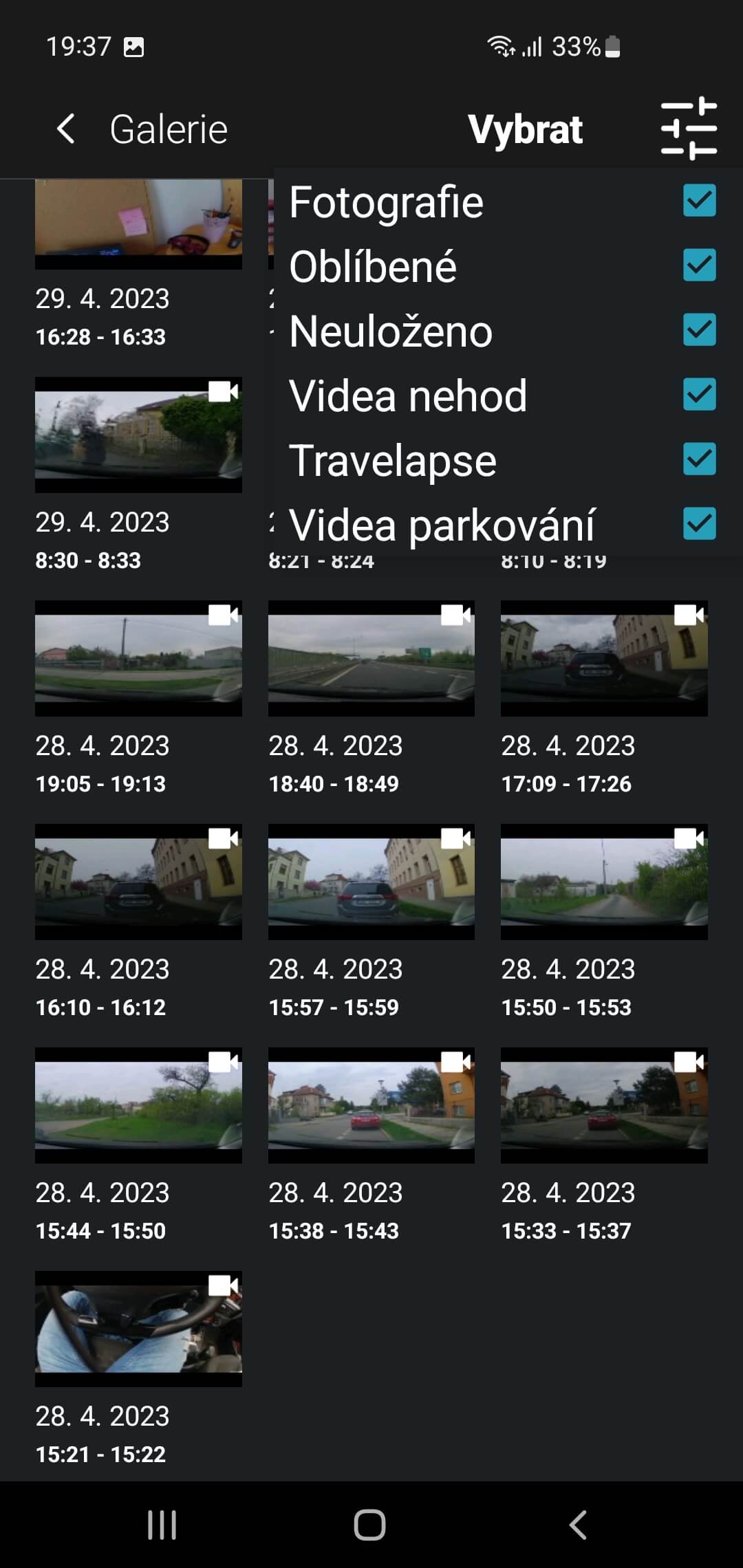Open the video from 8:30 - 8:33
The height and width of the screenshot is (1568, 743).
[x=138, y=435]
